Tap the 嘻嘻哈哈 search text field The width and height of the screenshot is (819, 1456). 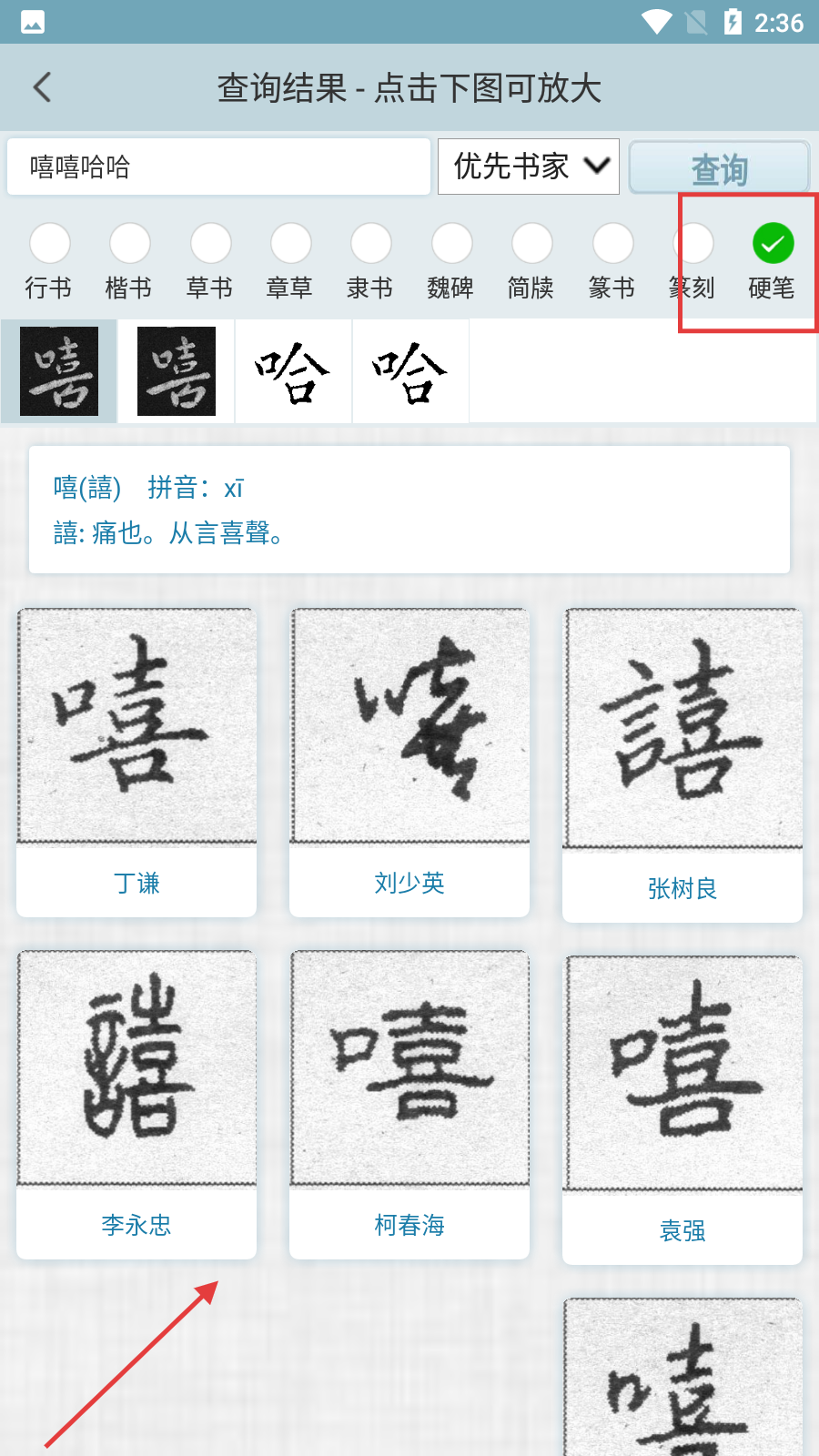[218, 167]
